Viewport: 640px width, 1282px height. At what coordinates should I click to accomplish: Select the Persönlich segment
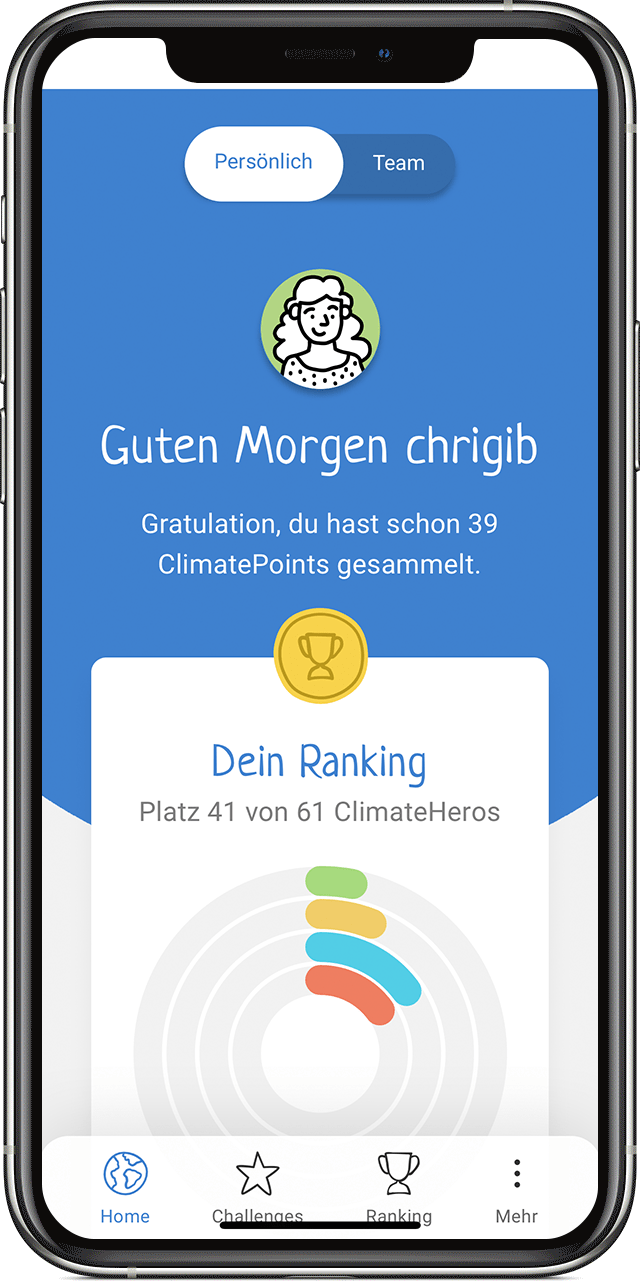pyautogui.click(x=264, y=163)
